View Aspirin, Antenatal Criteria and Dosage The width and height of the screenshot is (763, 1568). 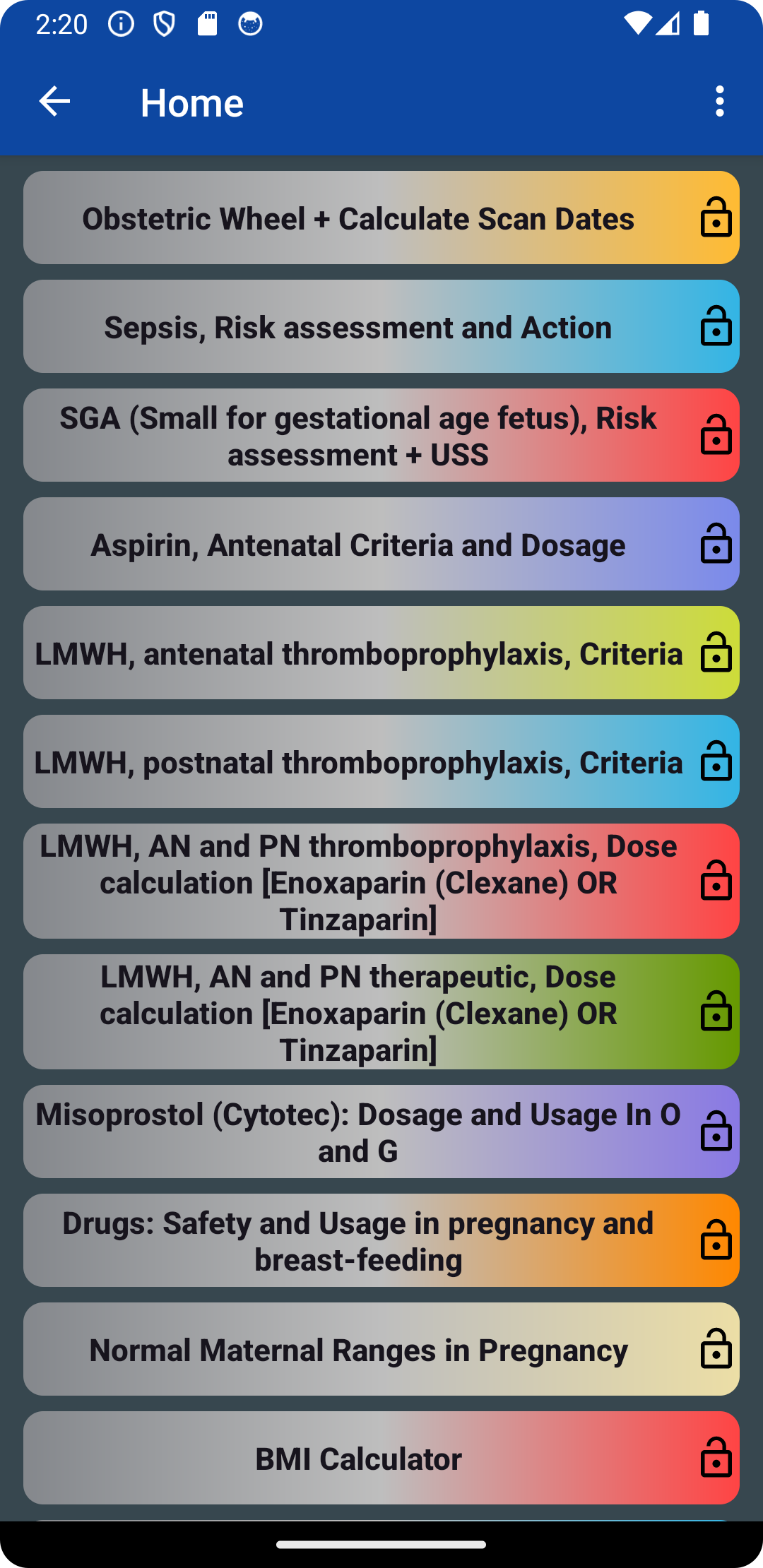pos(381,544)
